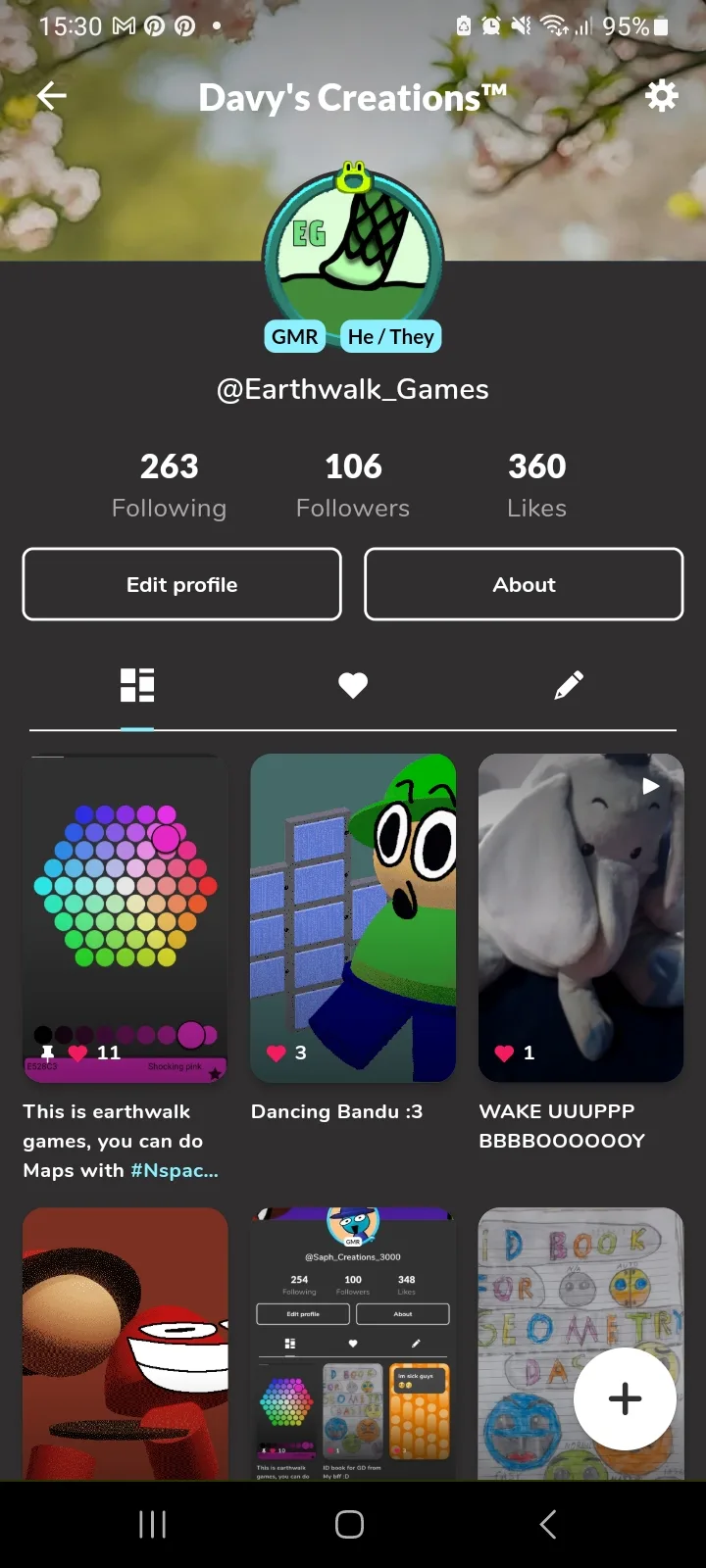
Task: Open the system recent apps
Action: coord(152,1524)
